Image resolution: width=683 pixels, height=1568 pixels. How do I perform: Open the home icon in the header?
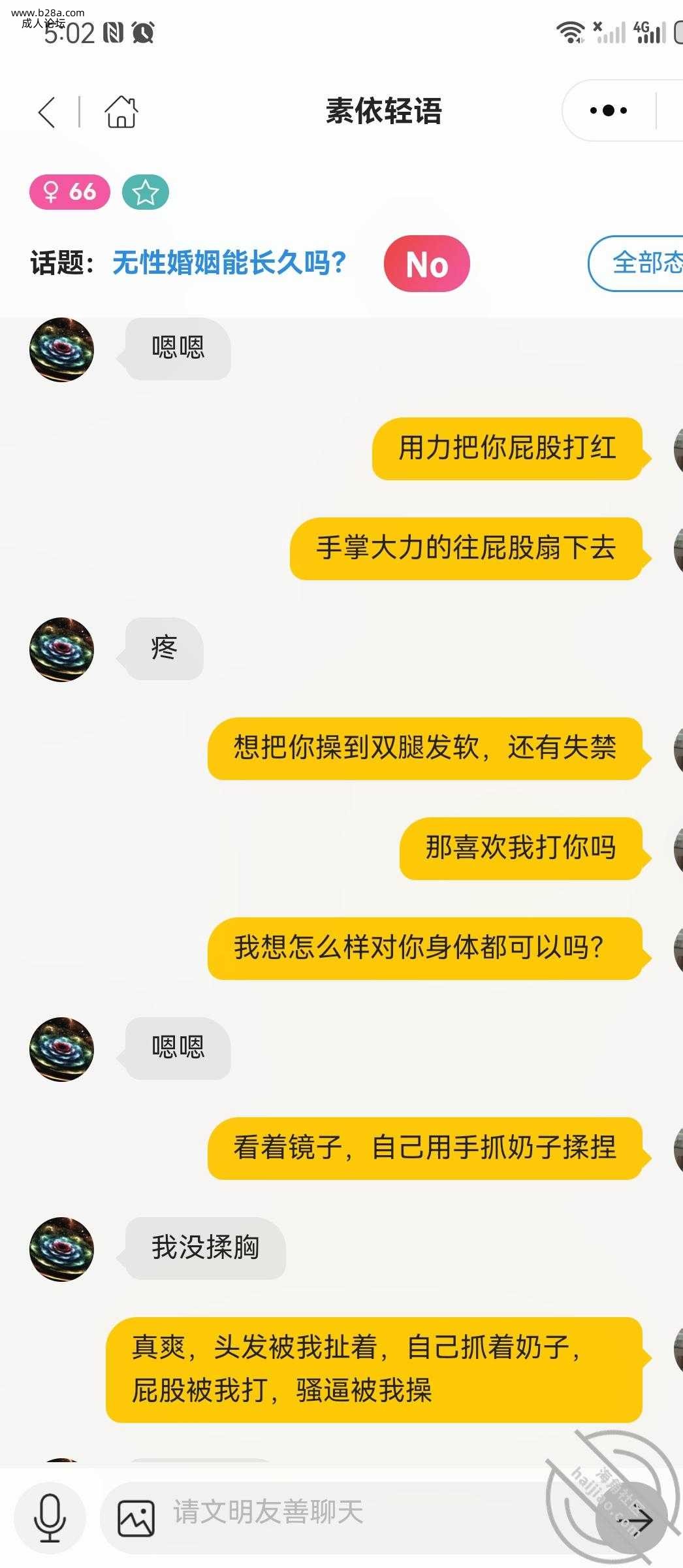click(121, 112)
